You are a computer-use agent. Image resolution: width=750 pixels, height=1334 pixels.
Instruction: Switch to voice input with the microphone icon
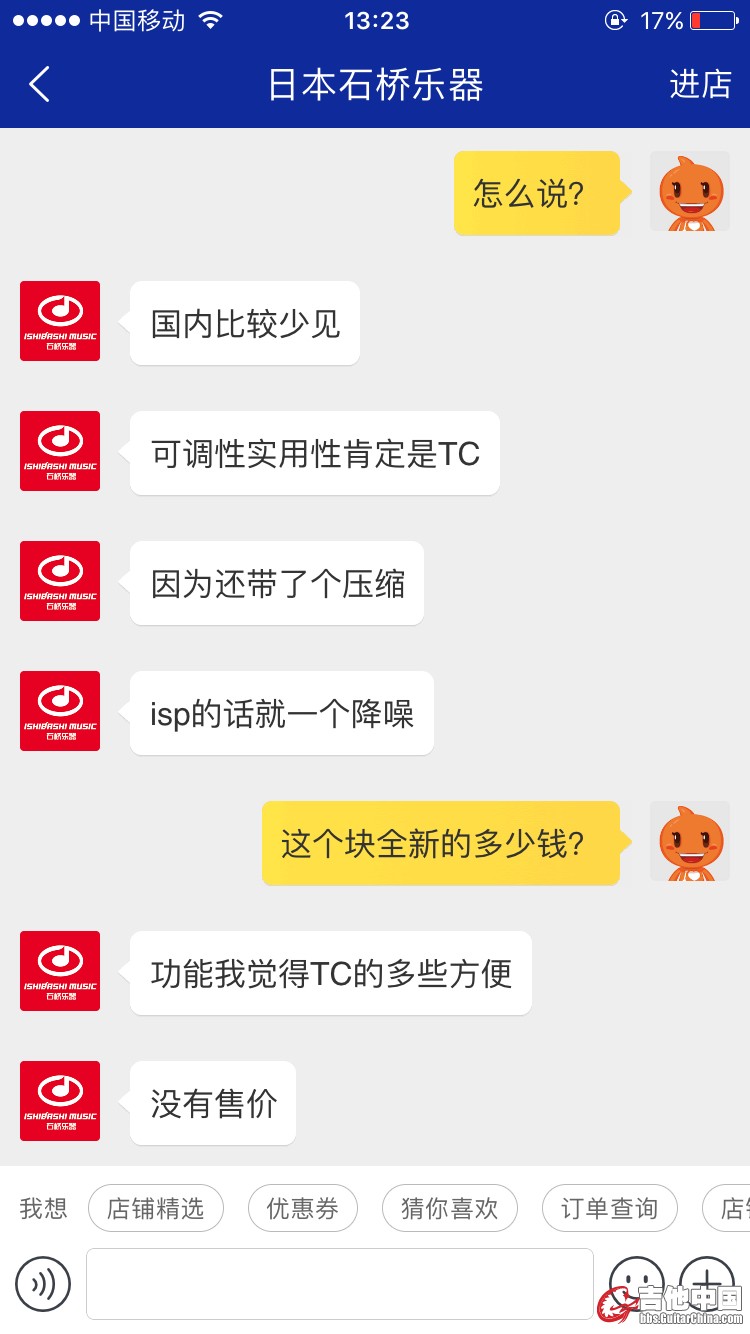click(43, 1284)
